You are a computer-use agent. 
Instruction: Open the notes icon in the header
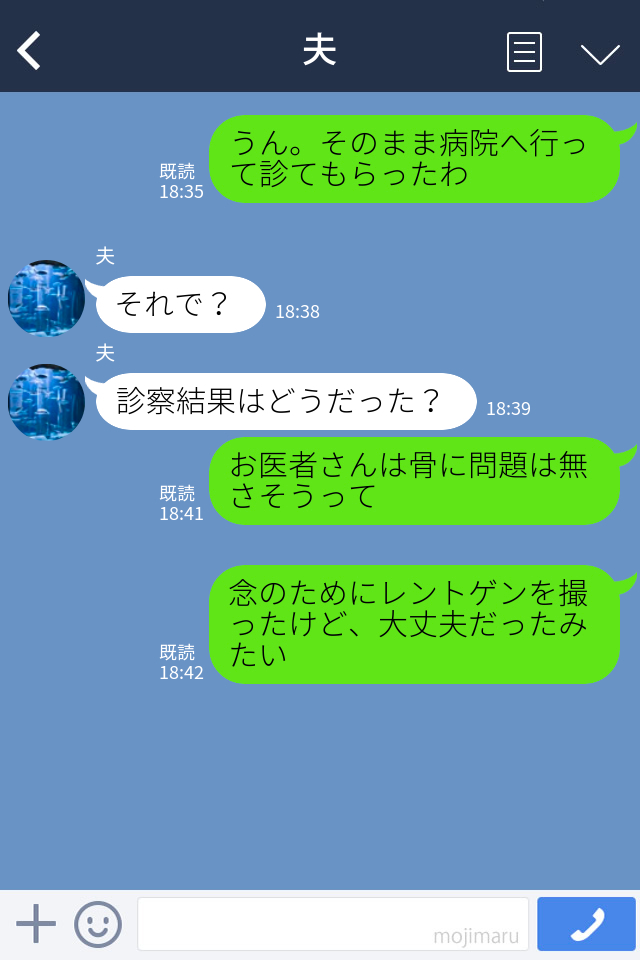[524, 52]
